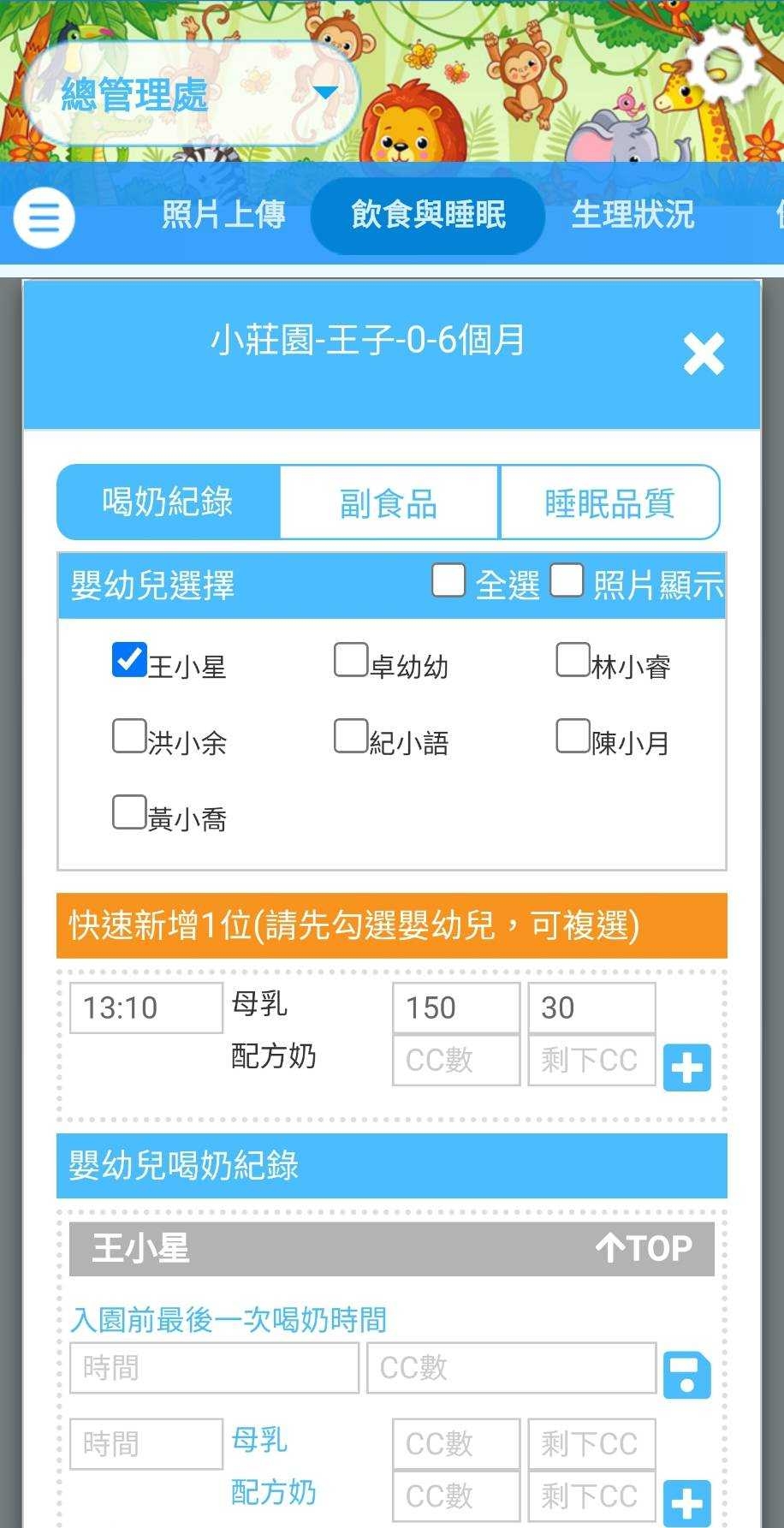
Task: Select the 副食品 segment
Action: pyautogui.click(x=389, y=502)
